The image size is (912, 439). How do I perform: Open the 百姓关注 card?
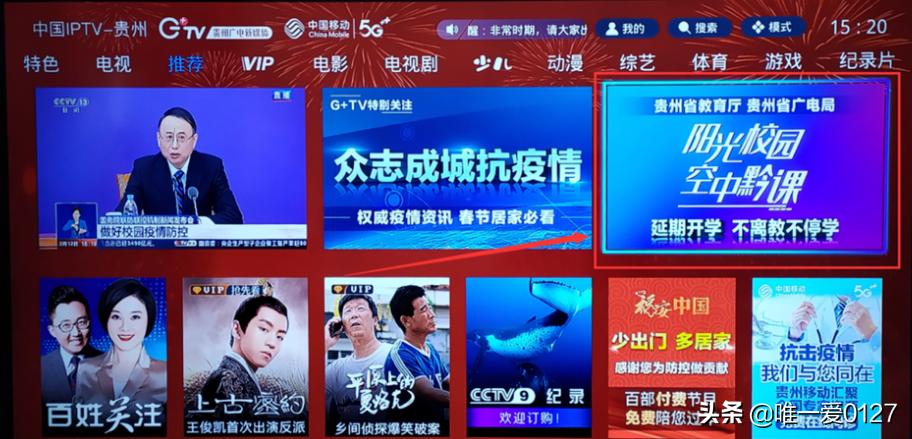pyautogui.click(x=103, y=355)
